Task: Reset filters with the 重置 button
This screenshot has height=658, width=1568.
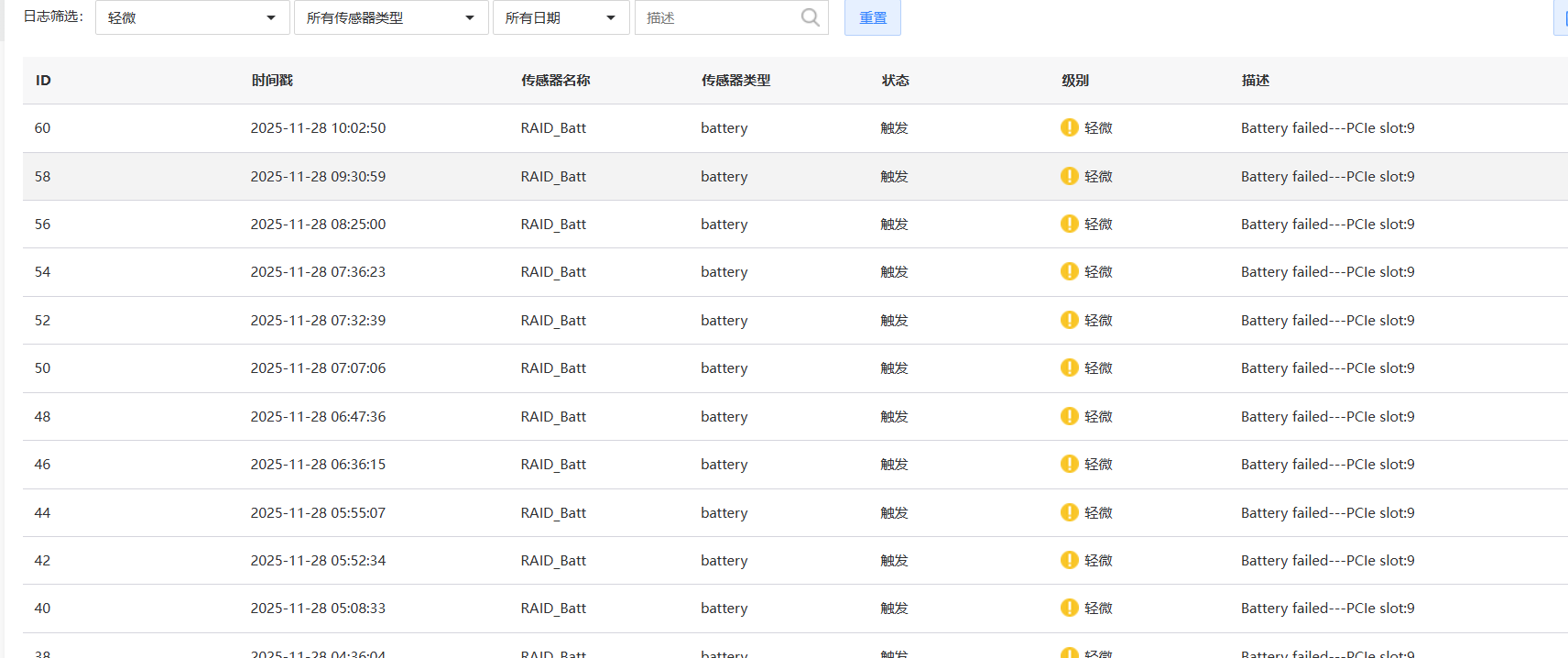Action: tap(872, 17)
